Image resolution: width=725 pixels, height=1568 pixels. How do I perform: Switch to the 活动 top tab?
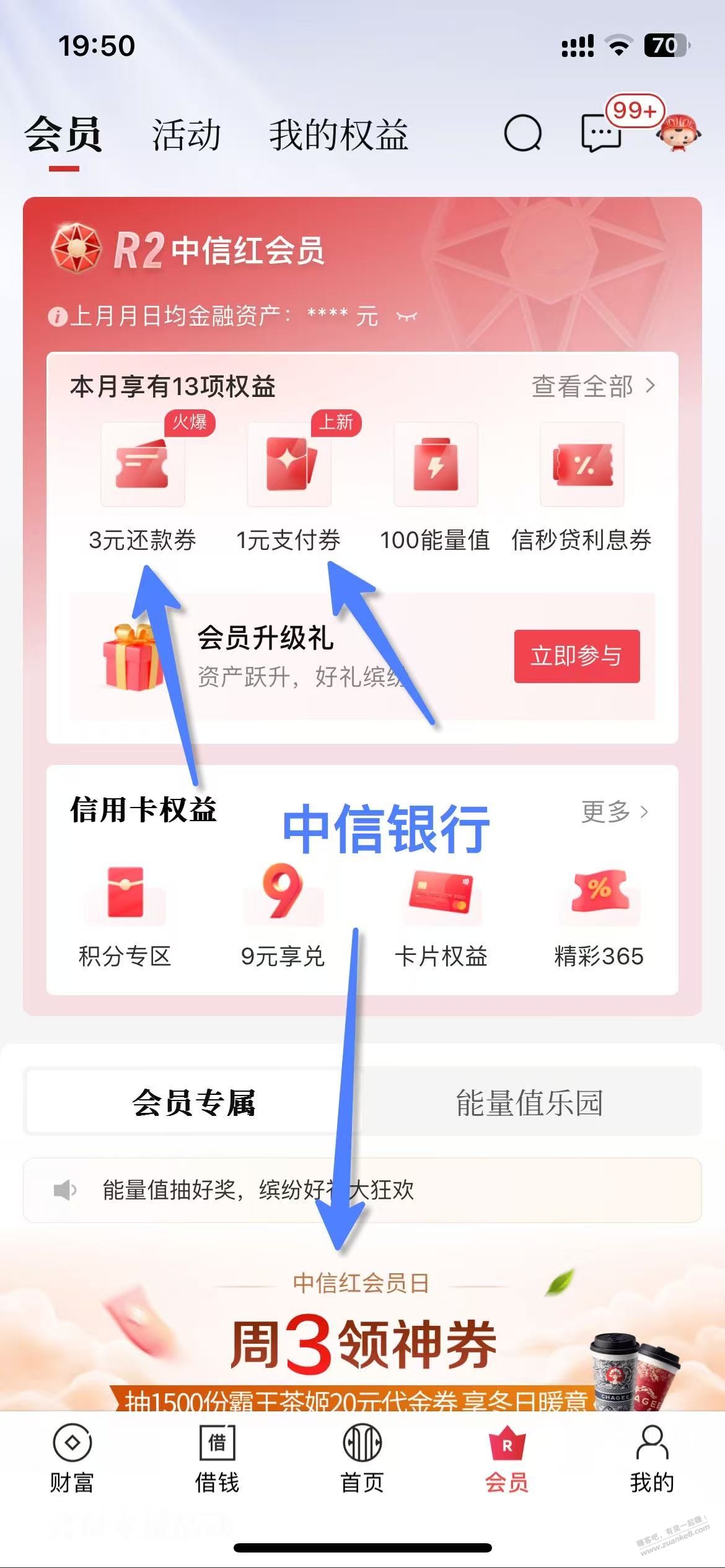click(x=187, y=135)
